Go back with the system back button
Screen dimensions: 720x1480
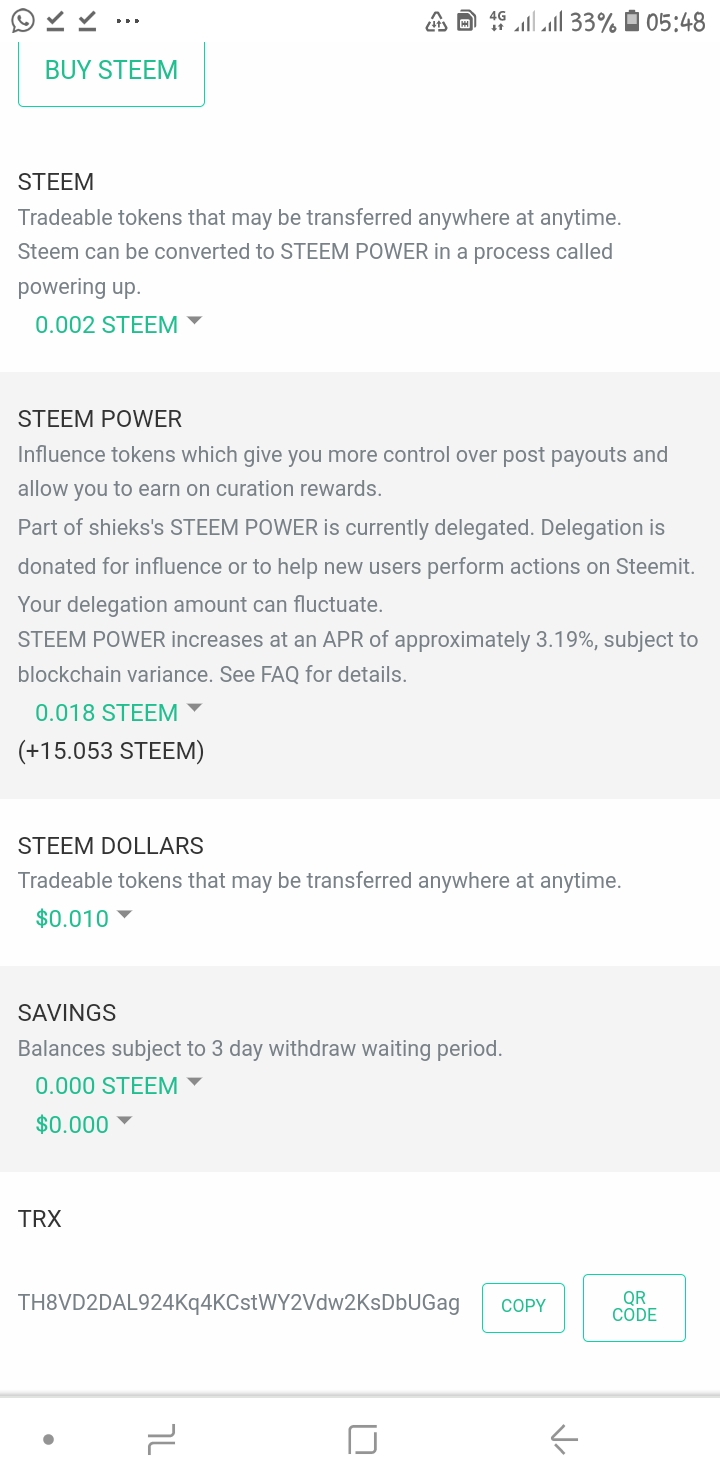pos(564,1440)
